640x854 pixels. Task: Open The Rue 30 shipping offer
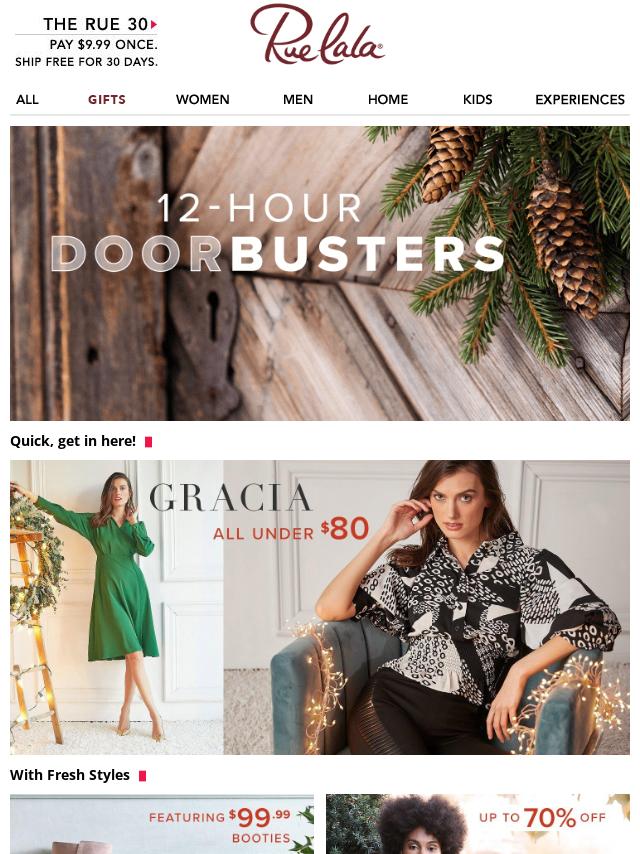pyautogui.click(x=86, y=42)
